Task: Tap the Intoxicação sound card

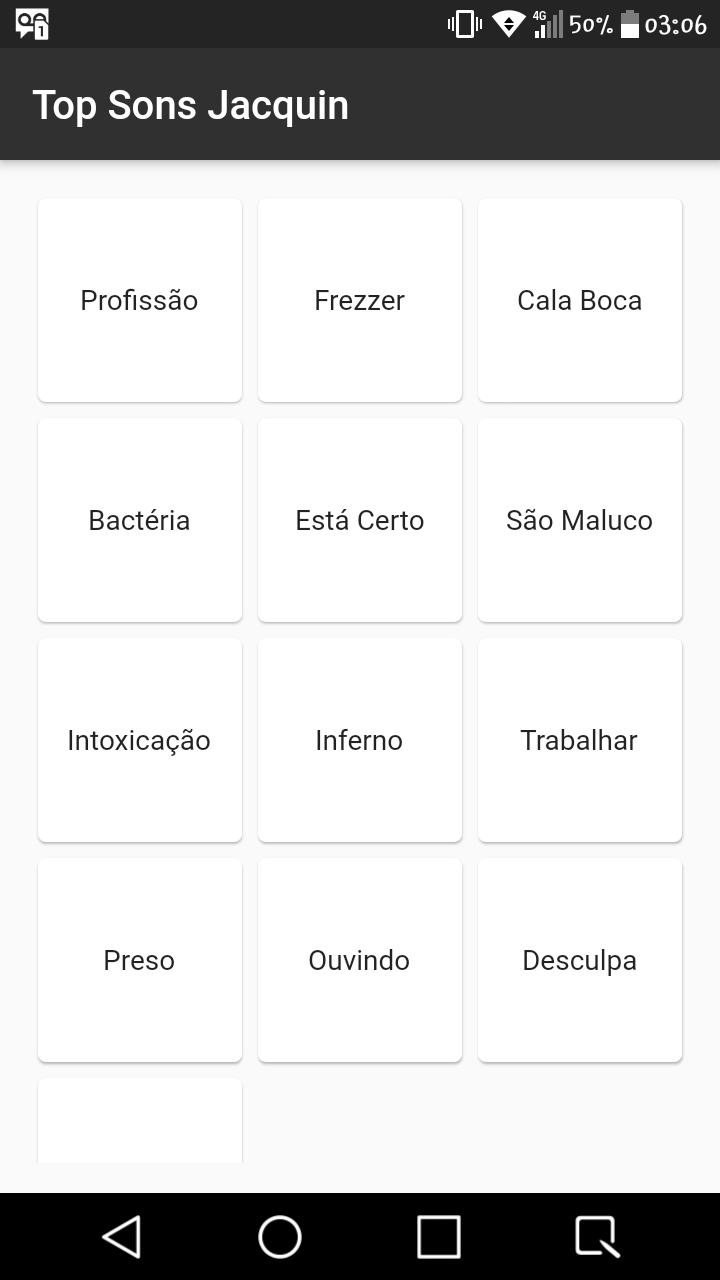Action: click(139, 740)
